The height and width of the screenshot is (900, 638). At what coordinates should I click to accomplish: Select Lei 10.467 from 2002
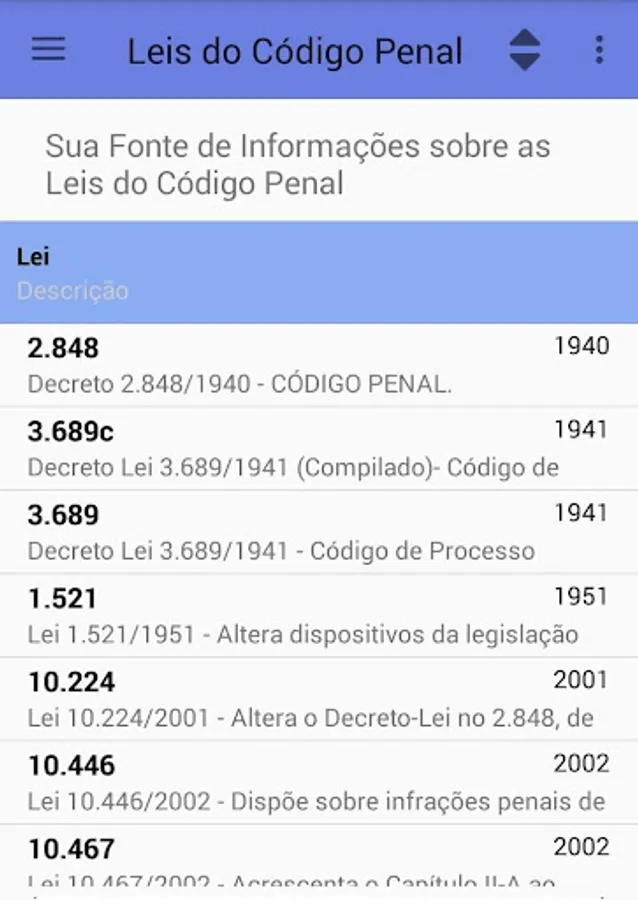(x=319, y=858)
